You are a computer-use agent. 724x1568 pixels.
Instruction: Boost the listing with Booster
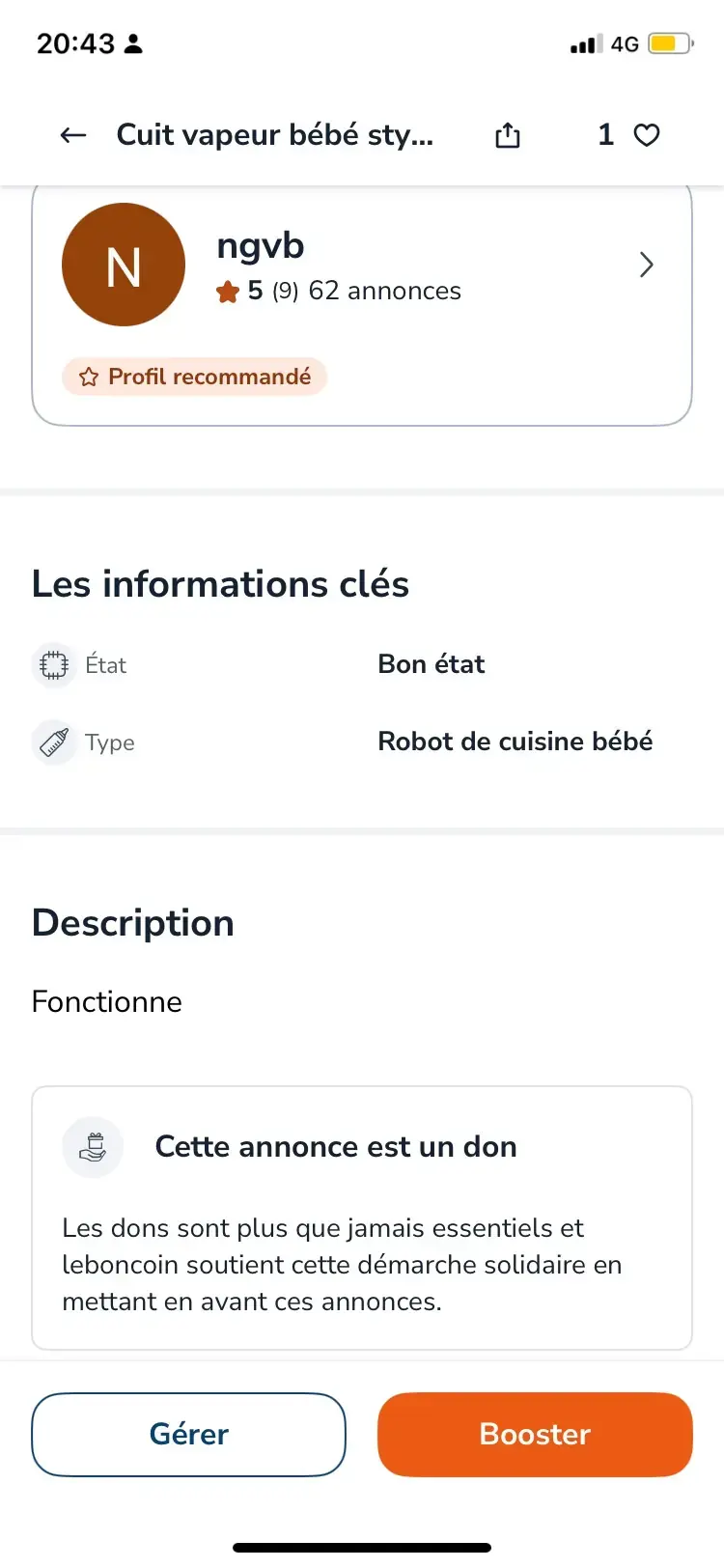[x=535, y=1434]
